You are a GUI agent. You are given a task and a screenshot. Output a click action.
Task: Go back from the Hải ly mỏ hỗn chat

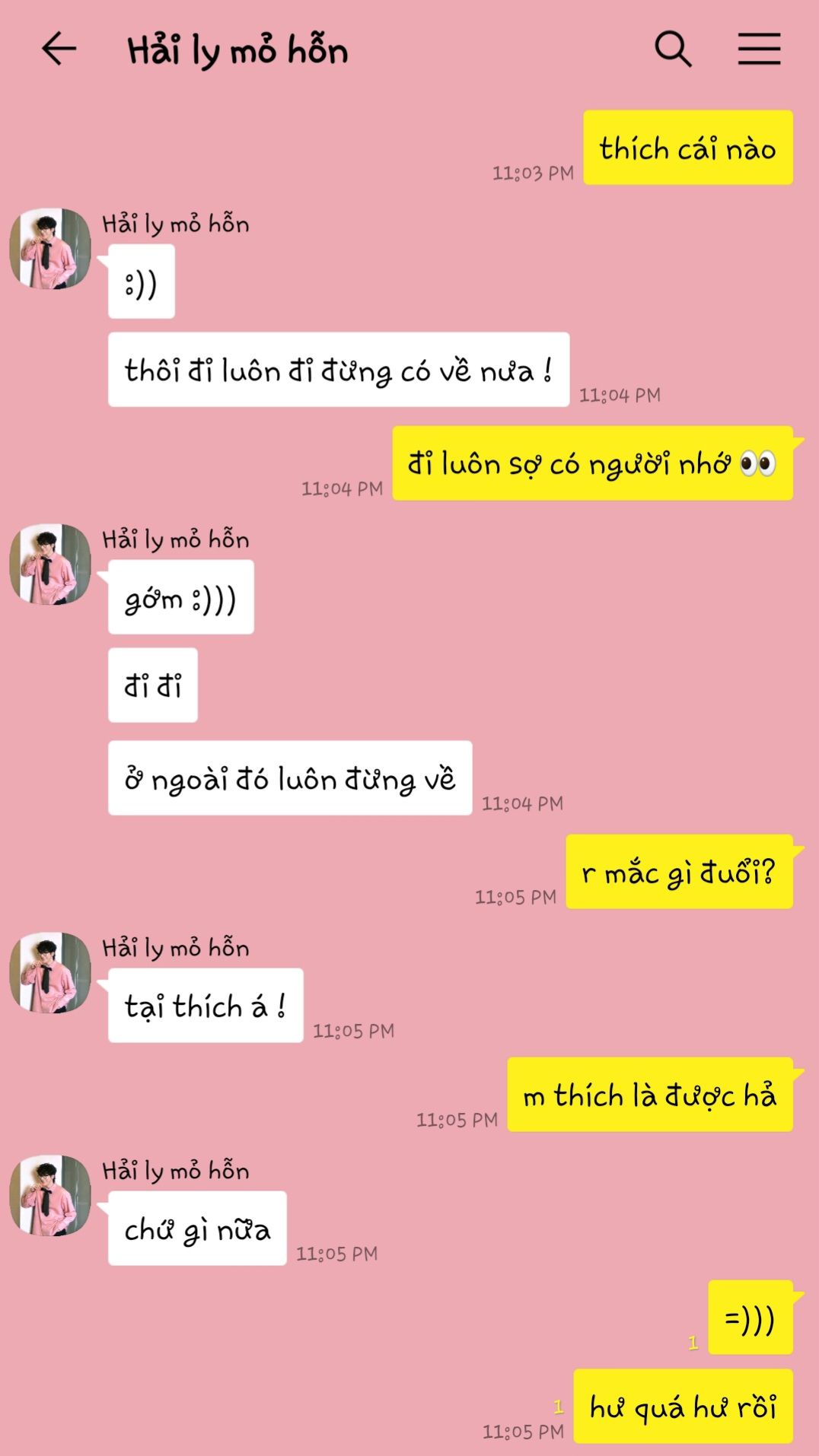point(59,49)
